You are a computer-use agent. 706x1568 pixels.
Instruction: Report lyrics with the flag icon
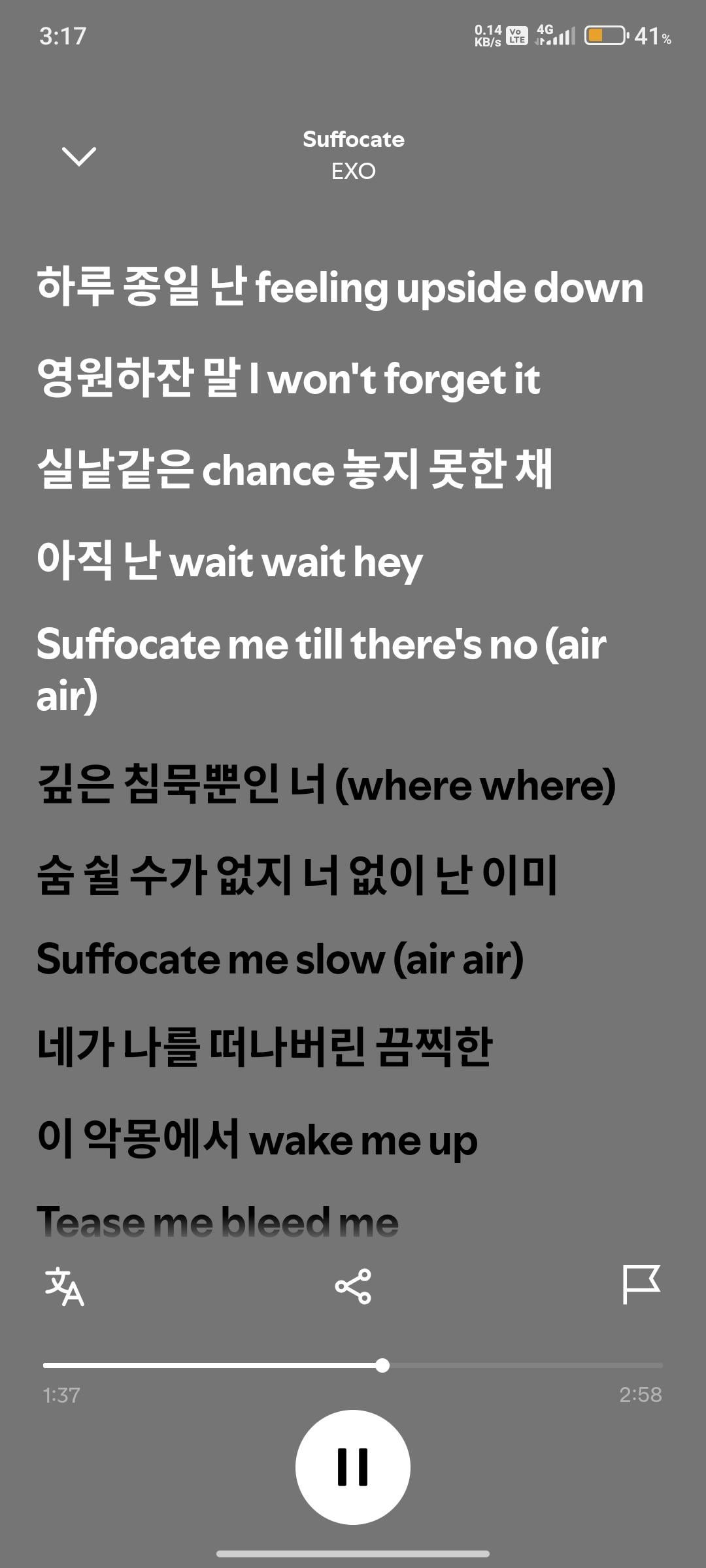pyautogui.click(x=641, y=1284)
